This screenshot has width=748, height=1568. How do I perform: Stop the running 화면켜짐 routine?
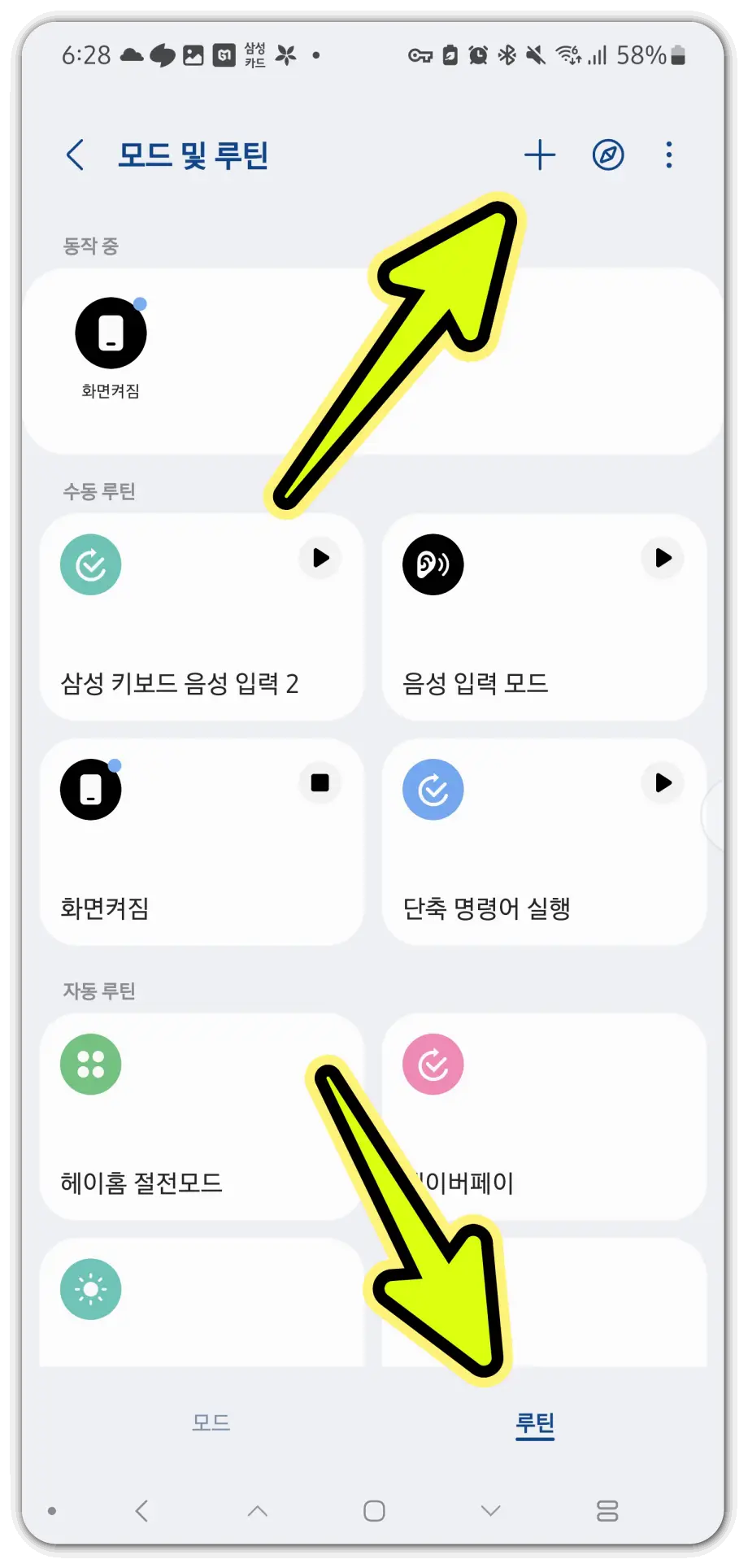pyautogui.click(x=320, y=782)
